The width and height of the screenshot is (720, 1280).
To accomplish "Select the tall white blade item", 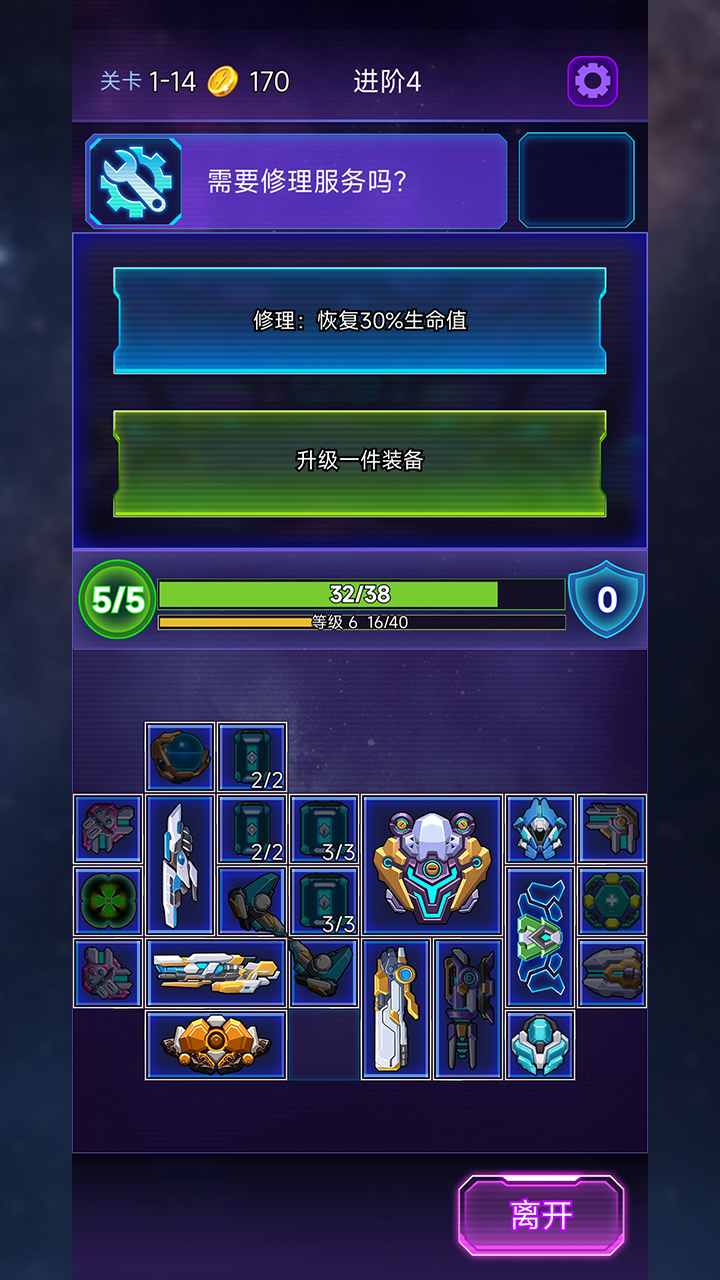I will pyautogui.click(x=180, y=865).
